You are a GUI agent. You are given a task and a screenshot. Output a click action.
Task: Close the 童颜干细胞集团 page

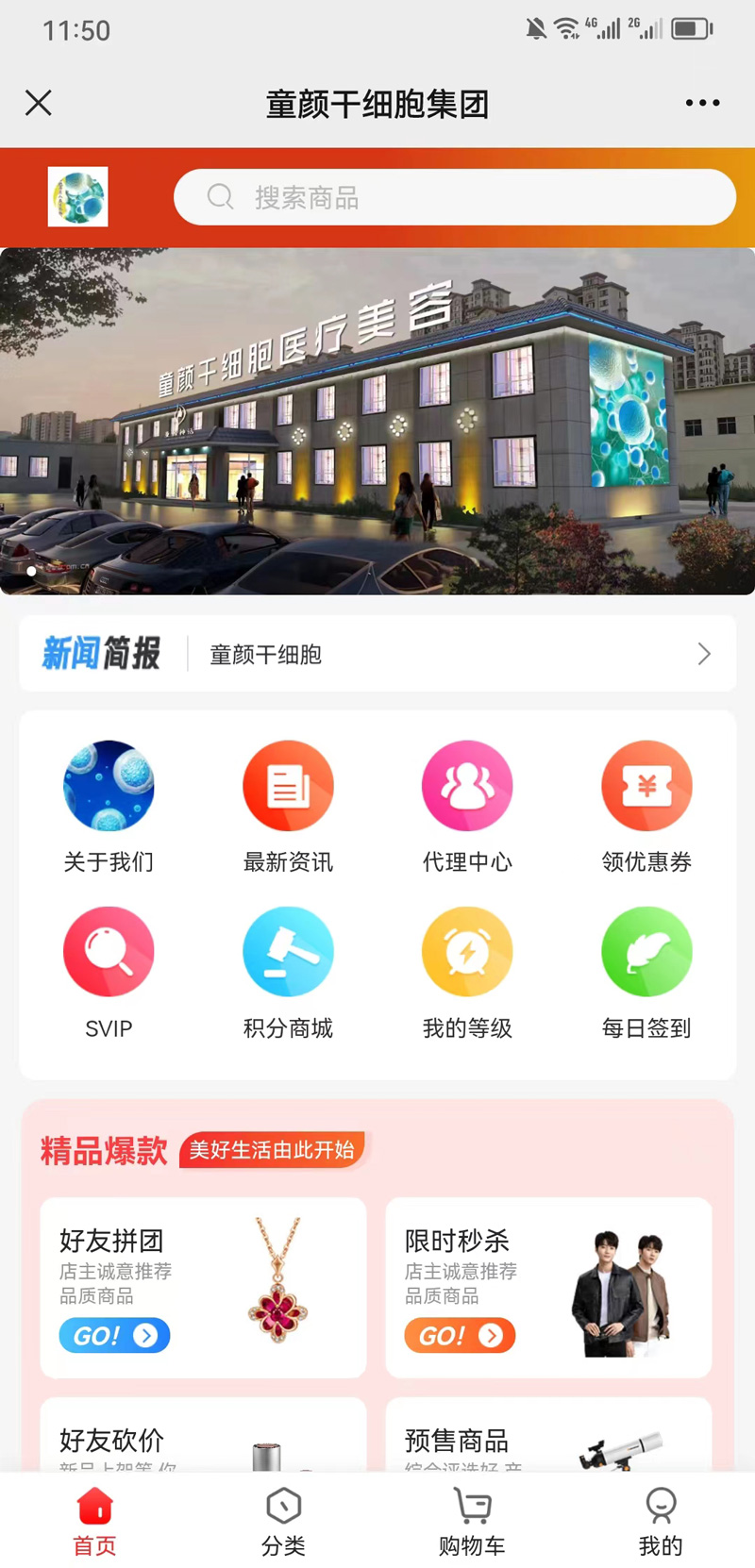pos(39,103)
